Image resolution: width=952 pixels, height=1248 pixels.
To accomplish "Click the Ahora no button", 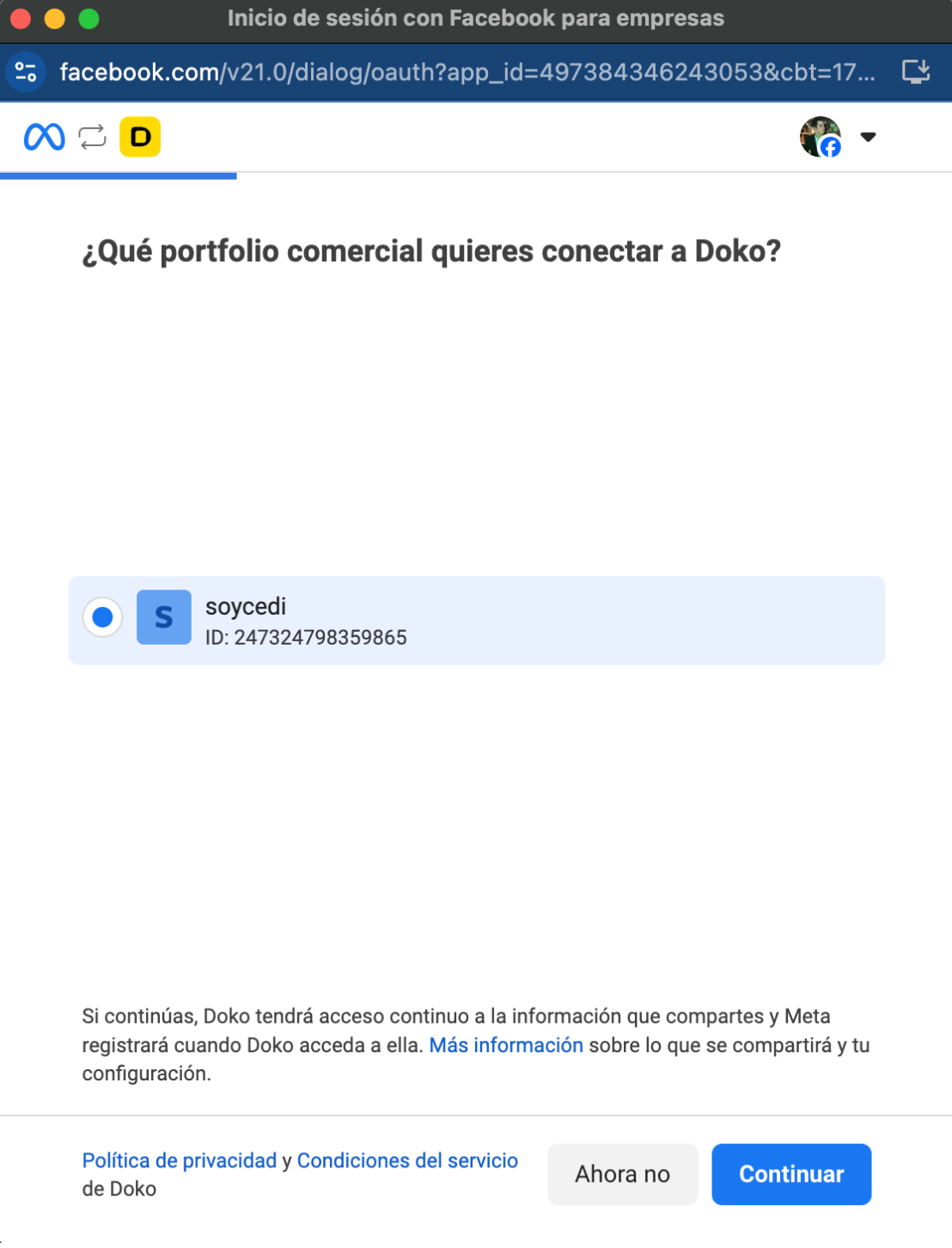I will coord(622,1174).
